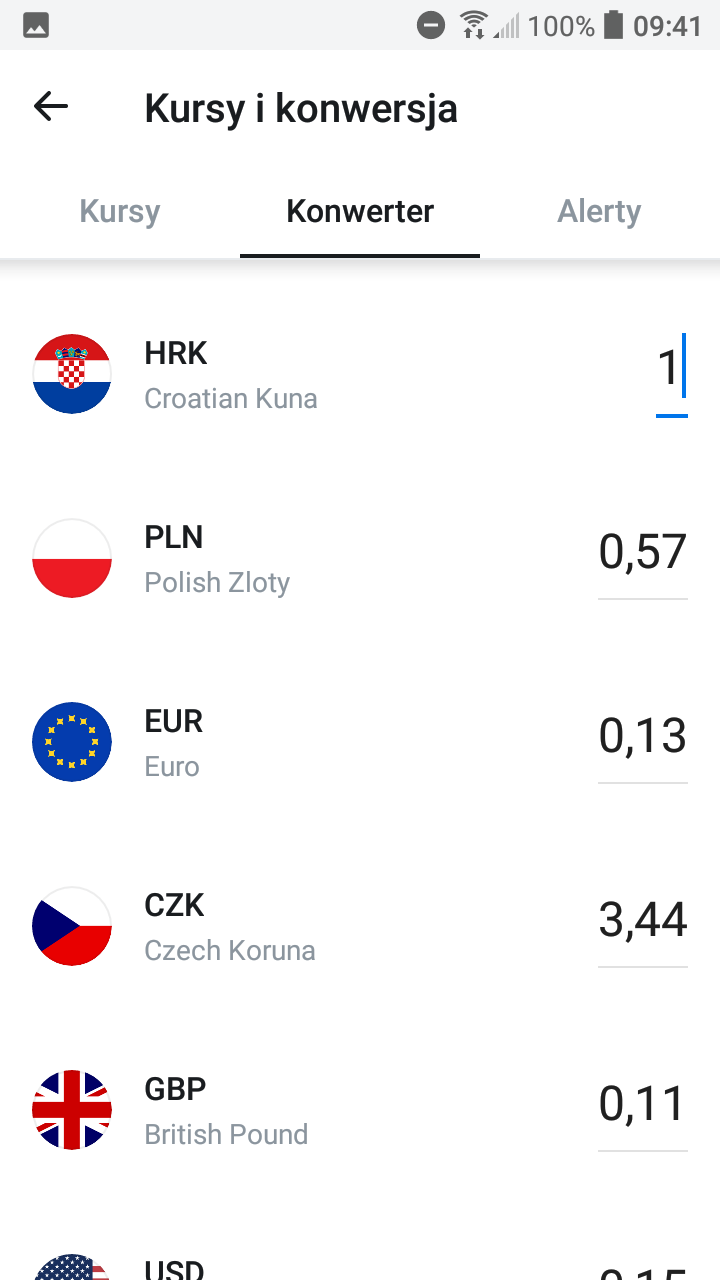Select the CZK amount field
This screenshot has width=720, height=1280.
(x=642, y=921)
